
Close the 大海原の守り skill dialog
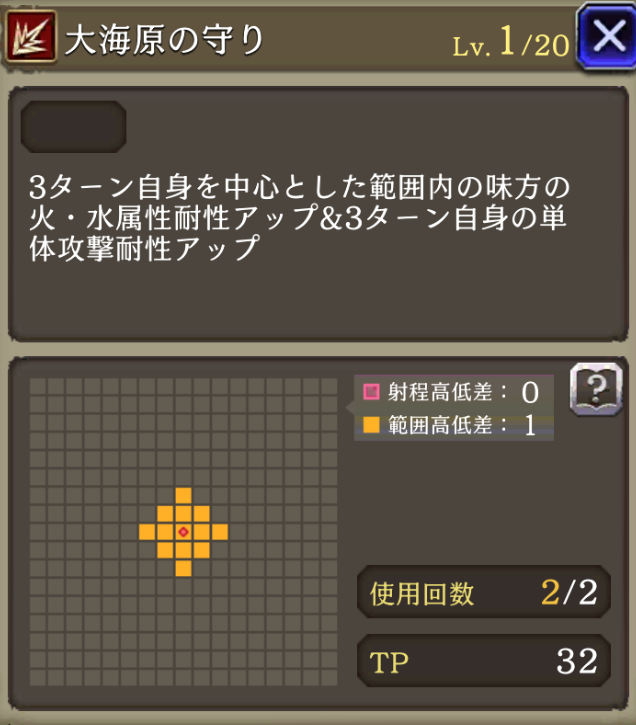(x=606, y=38)
